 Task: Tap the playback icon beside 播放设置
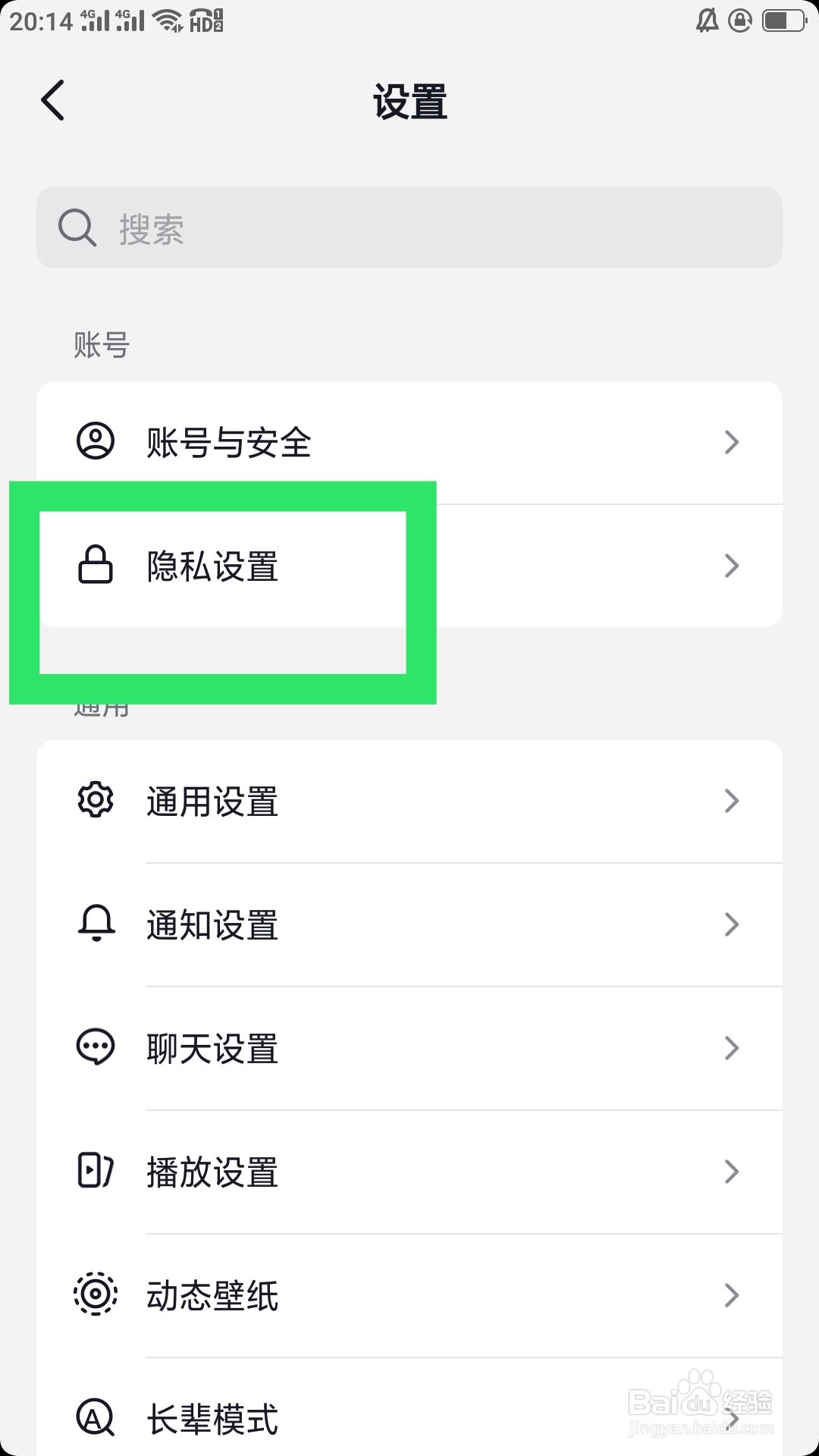click(x=95, y=1172)
